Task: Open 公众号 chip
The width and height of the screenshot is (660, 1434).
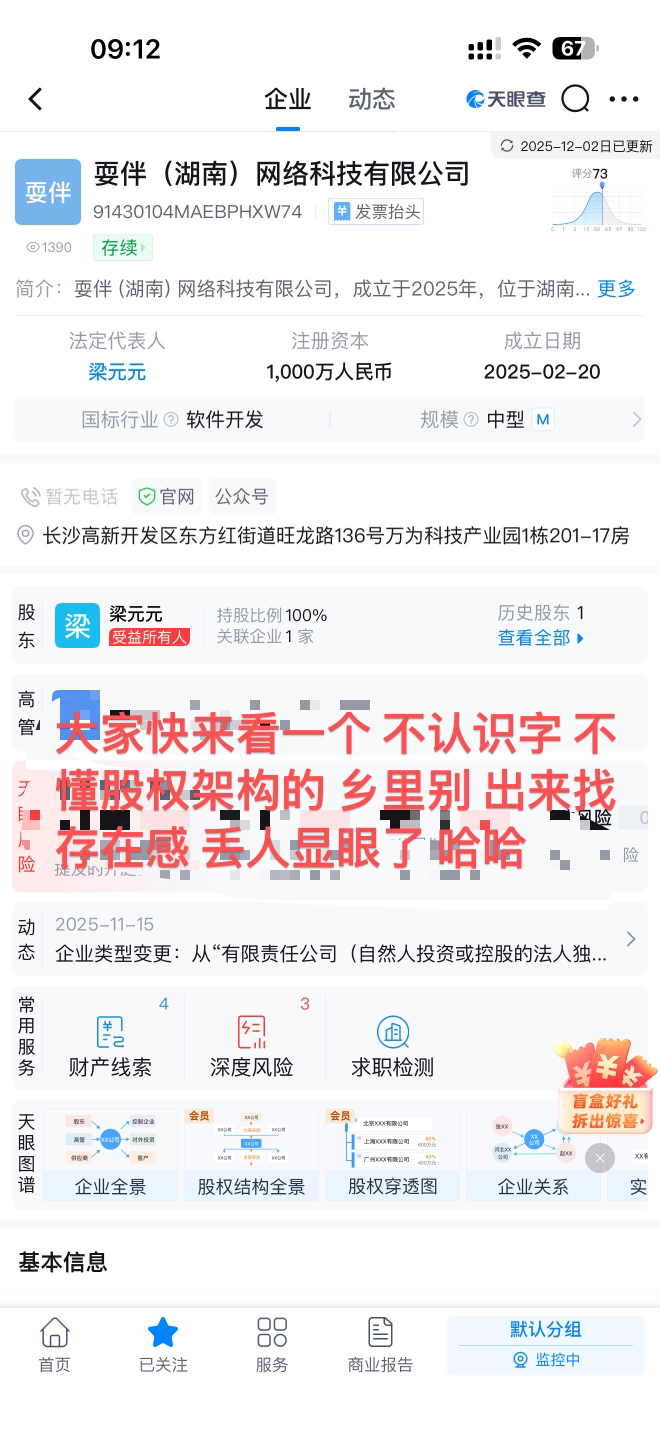Action: point(241,496)
